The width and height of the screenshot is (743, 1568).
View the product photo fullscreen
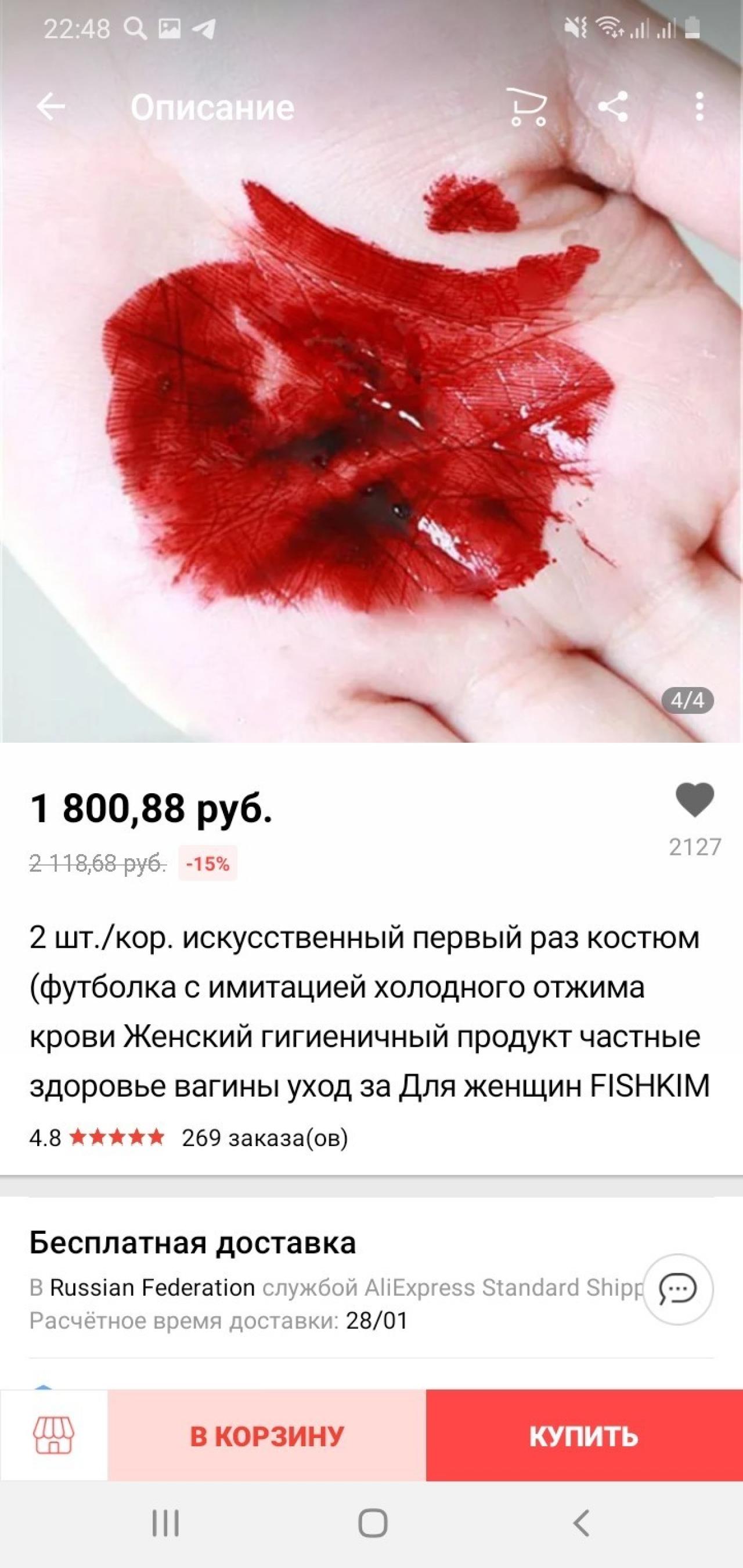click(371, 426)
